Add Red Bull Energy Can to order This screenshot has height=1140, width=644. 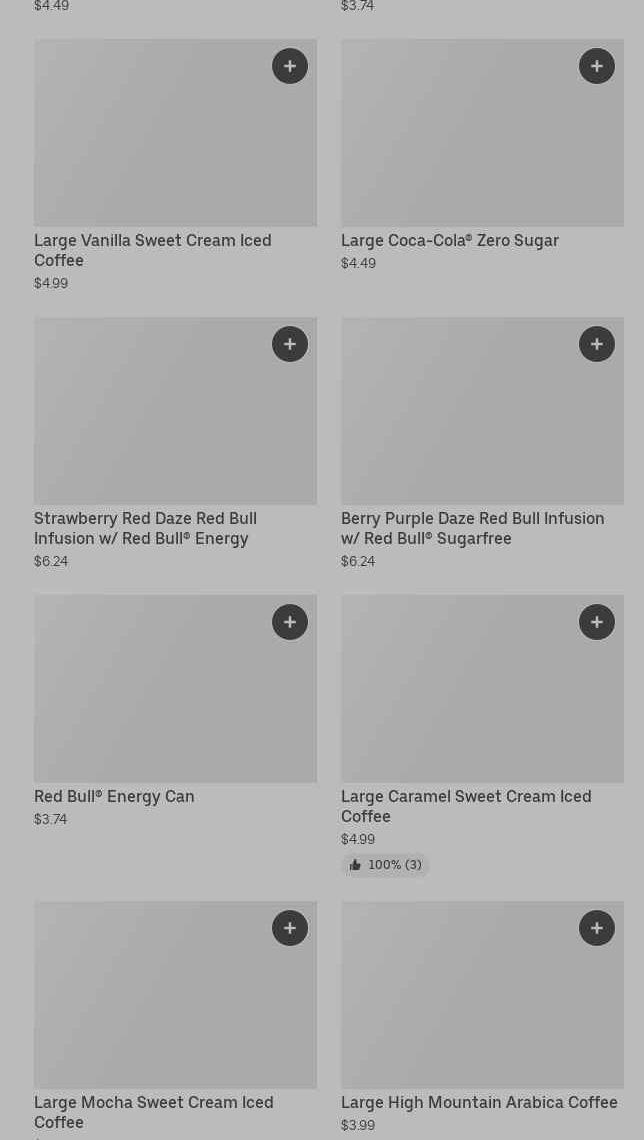(290, 622)
